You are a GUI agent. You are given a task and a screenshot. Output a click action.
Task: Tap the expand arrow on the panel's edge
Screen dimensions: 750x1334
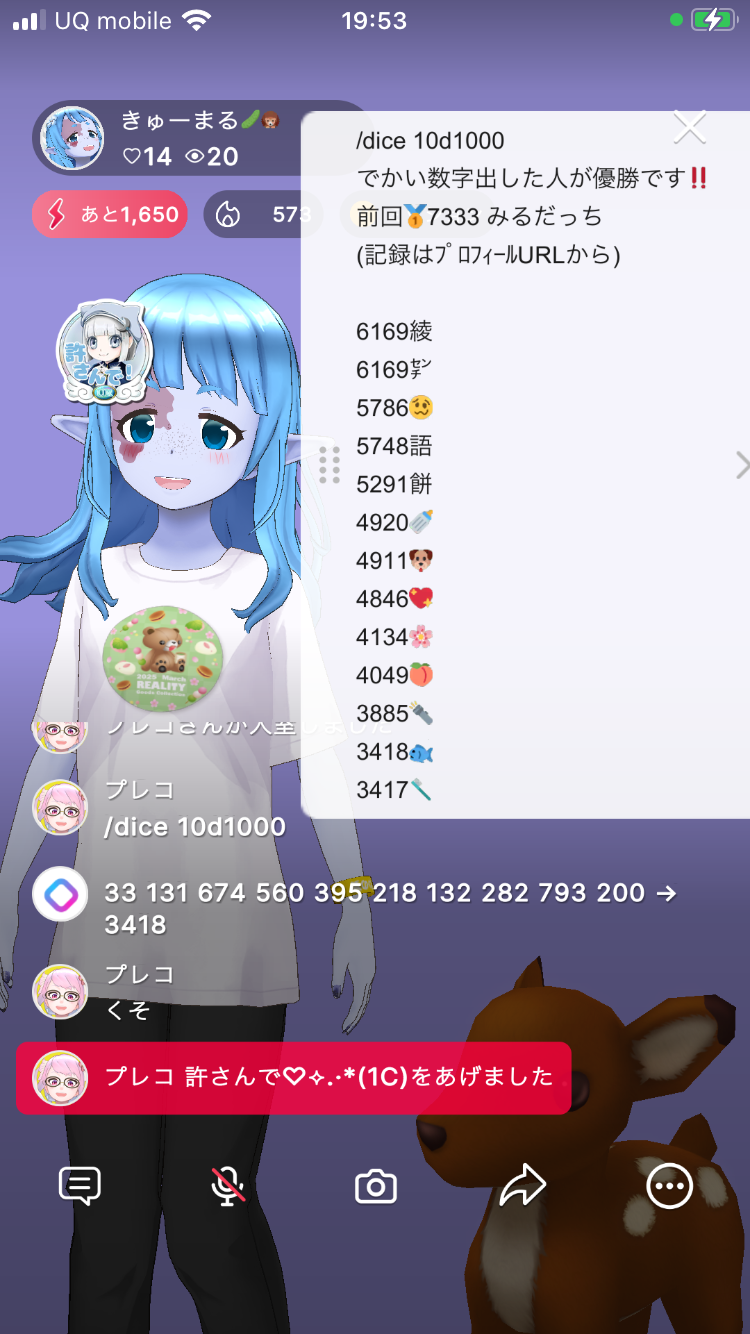pos(741,465)
